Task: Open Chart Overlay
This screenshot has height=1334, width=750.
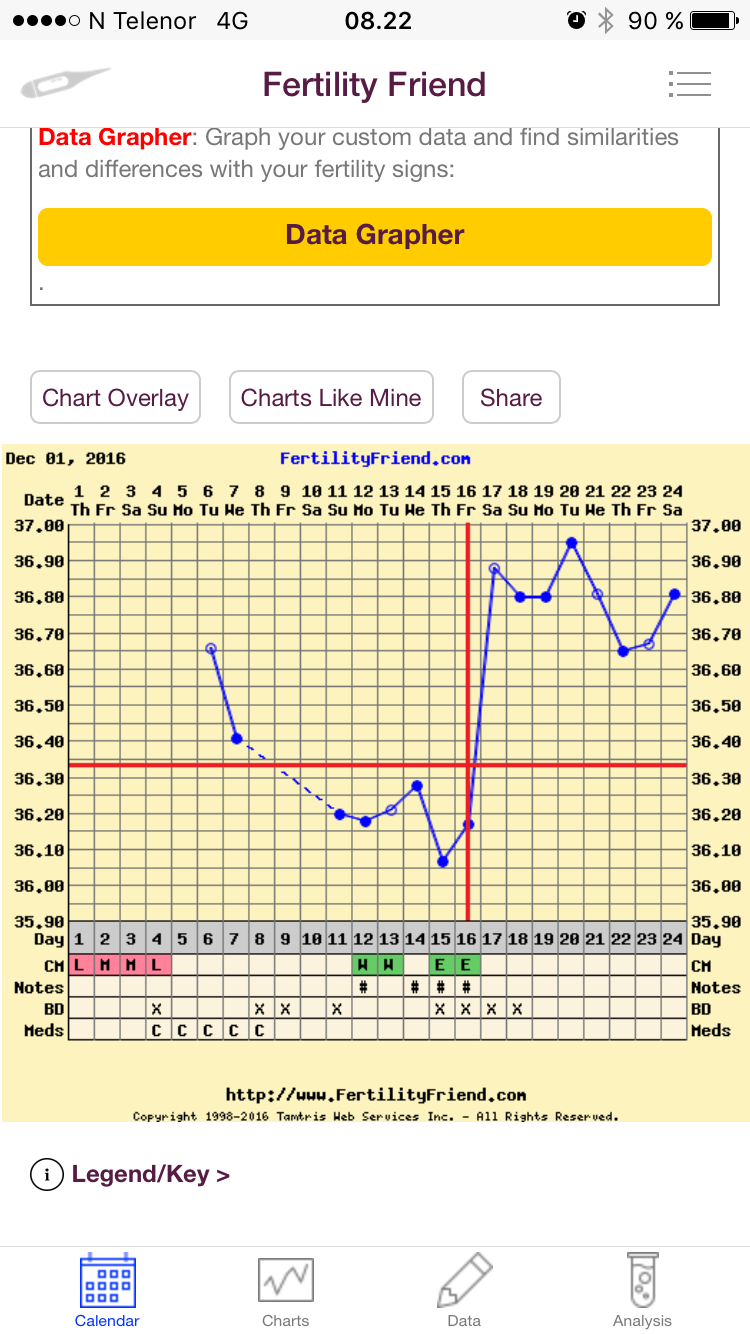Action: click(x=115, y=398)
